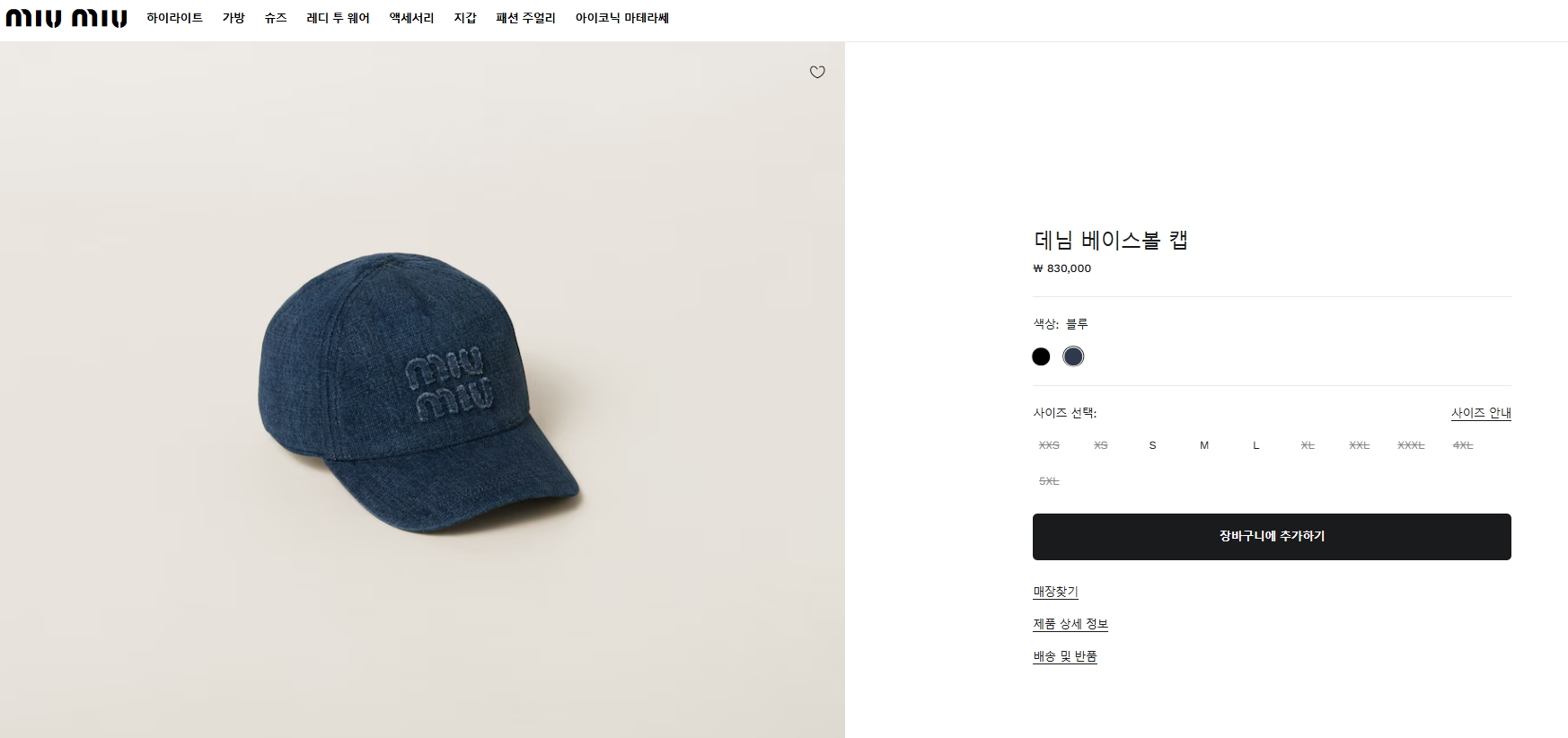View 제품 상세 정보 product details
This screenshot has width=1568, height=738.
tap(1070, 624)
